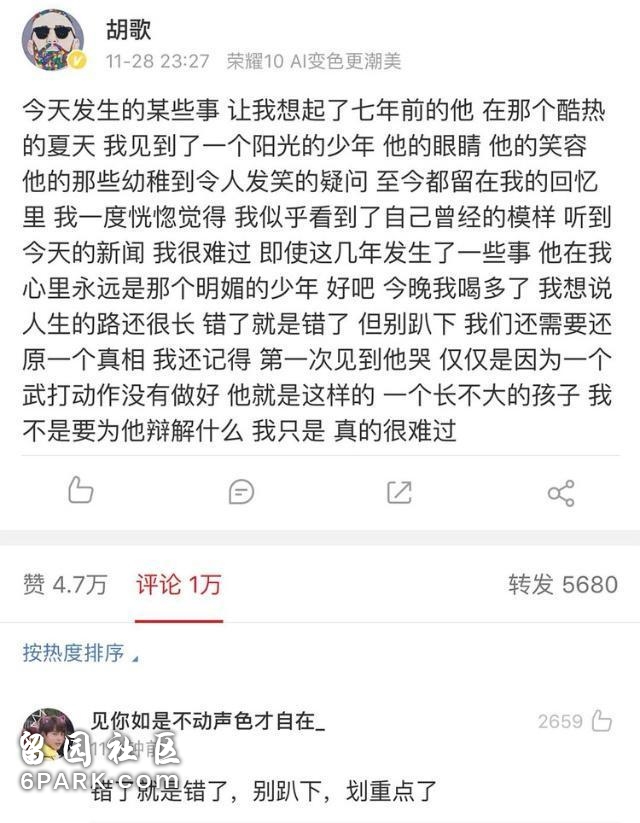Share the post using the share icon
This screenshot has width=640, height=823.
pyautogui.click(x=561, y=492)
